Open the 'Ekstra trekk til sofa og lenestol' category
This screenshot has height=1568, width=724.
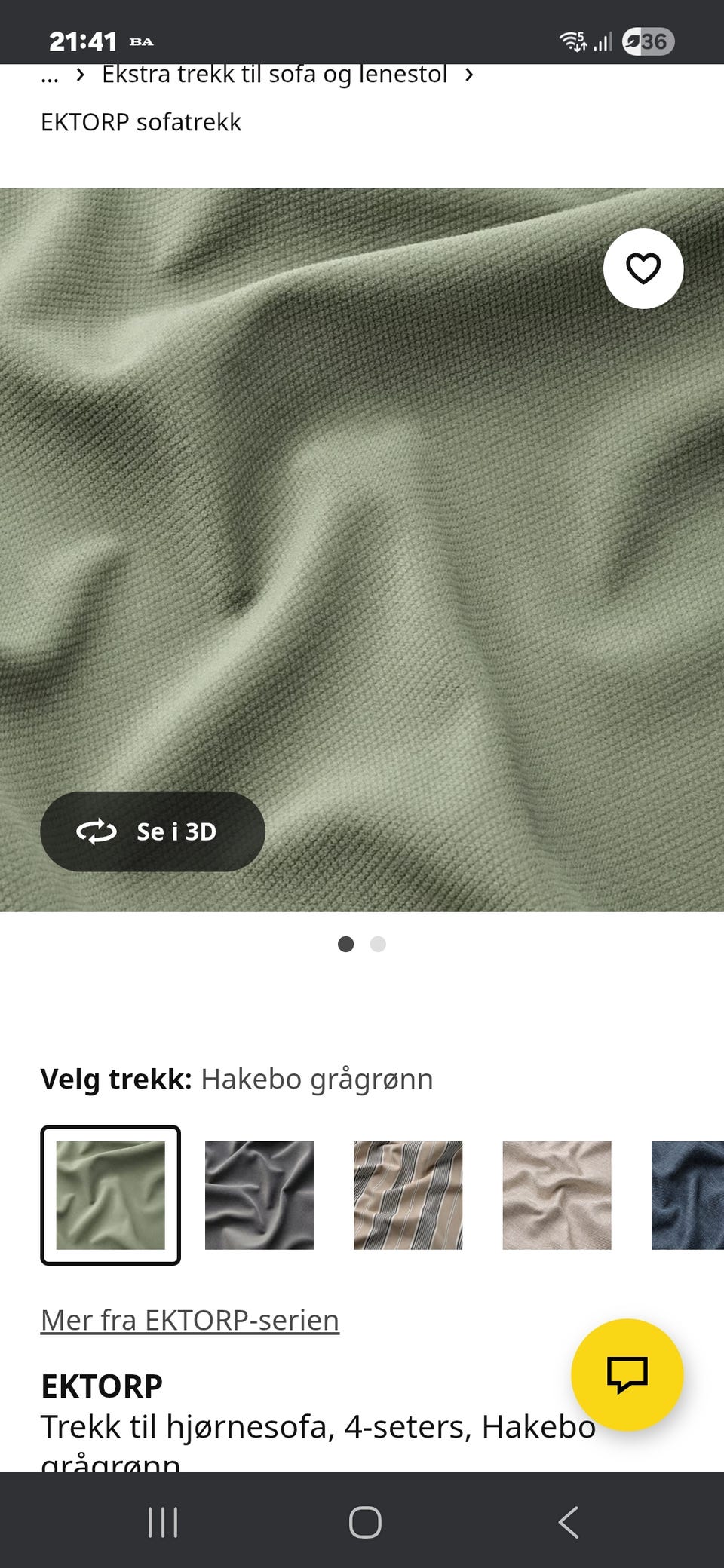click(275, 74)
